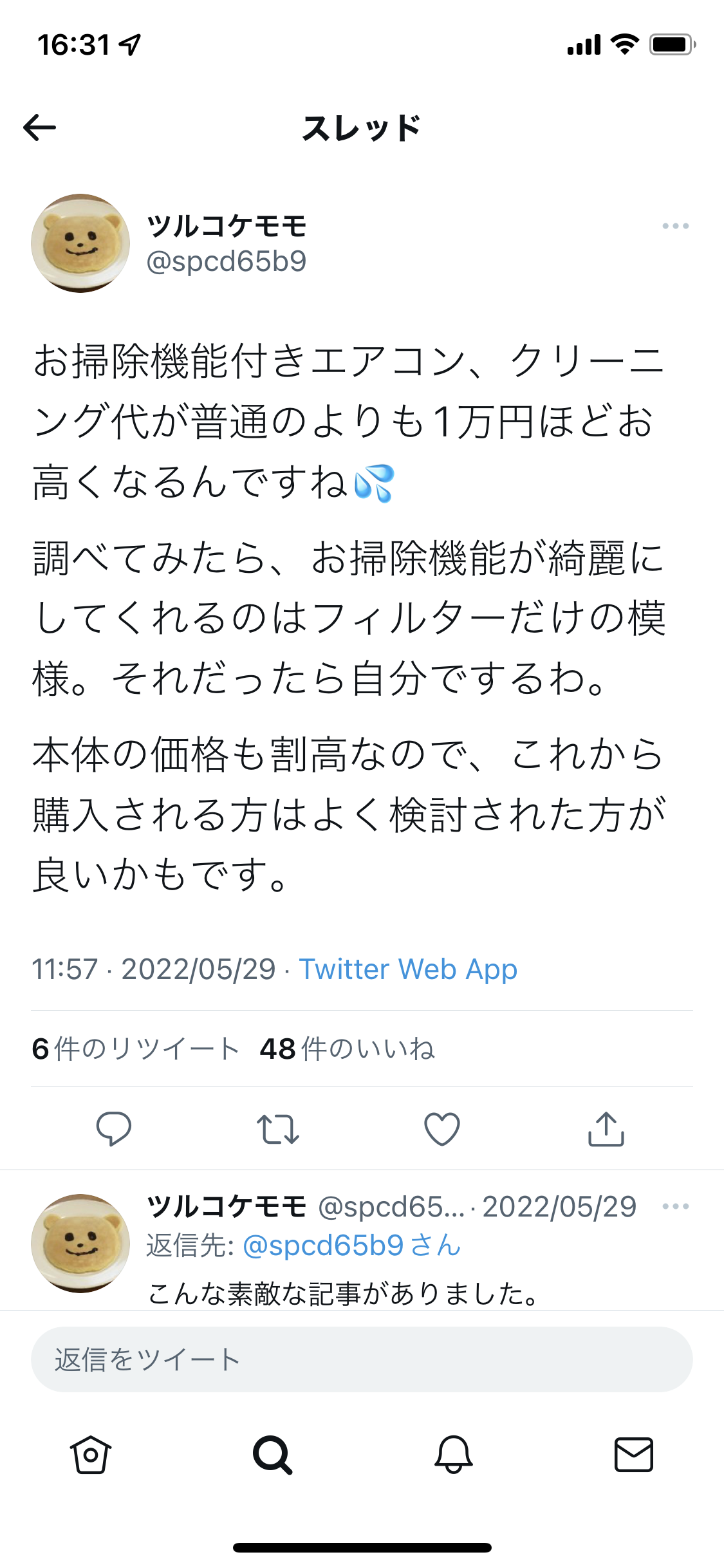View the 6 retweets list

click(135, 1049)
